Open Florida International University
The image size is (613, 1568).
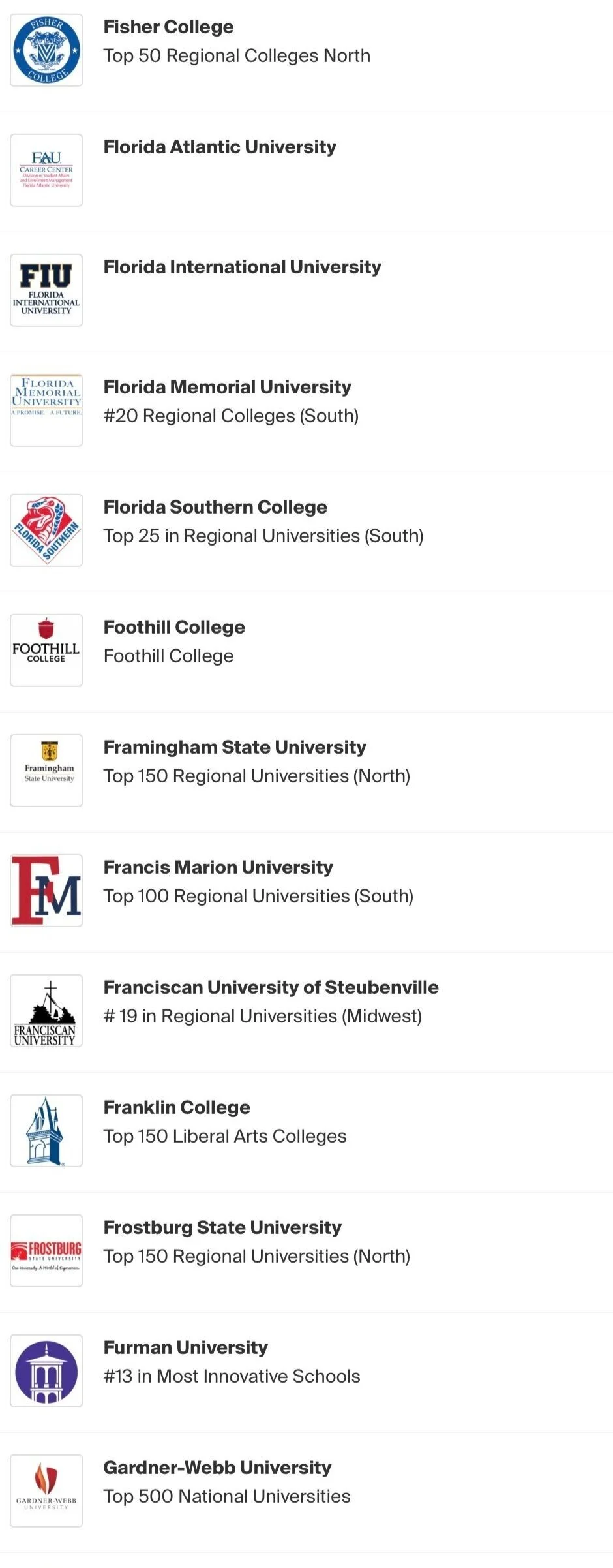[242, 268]
